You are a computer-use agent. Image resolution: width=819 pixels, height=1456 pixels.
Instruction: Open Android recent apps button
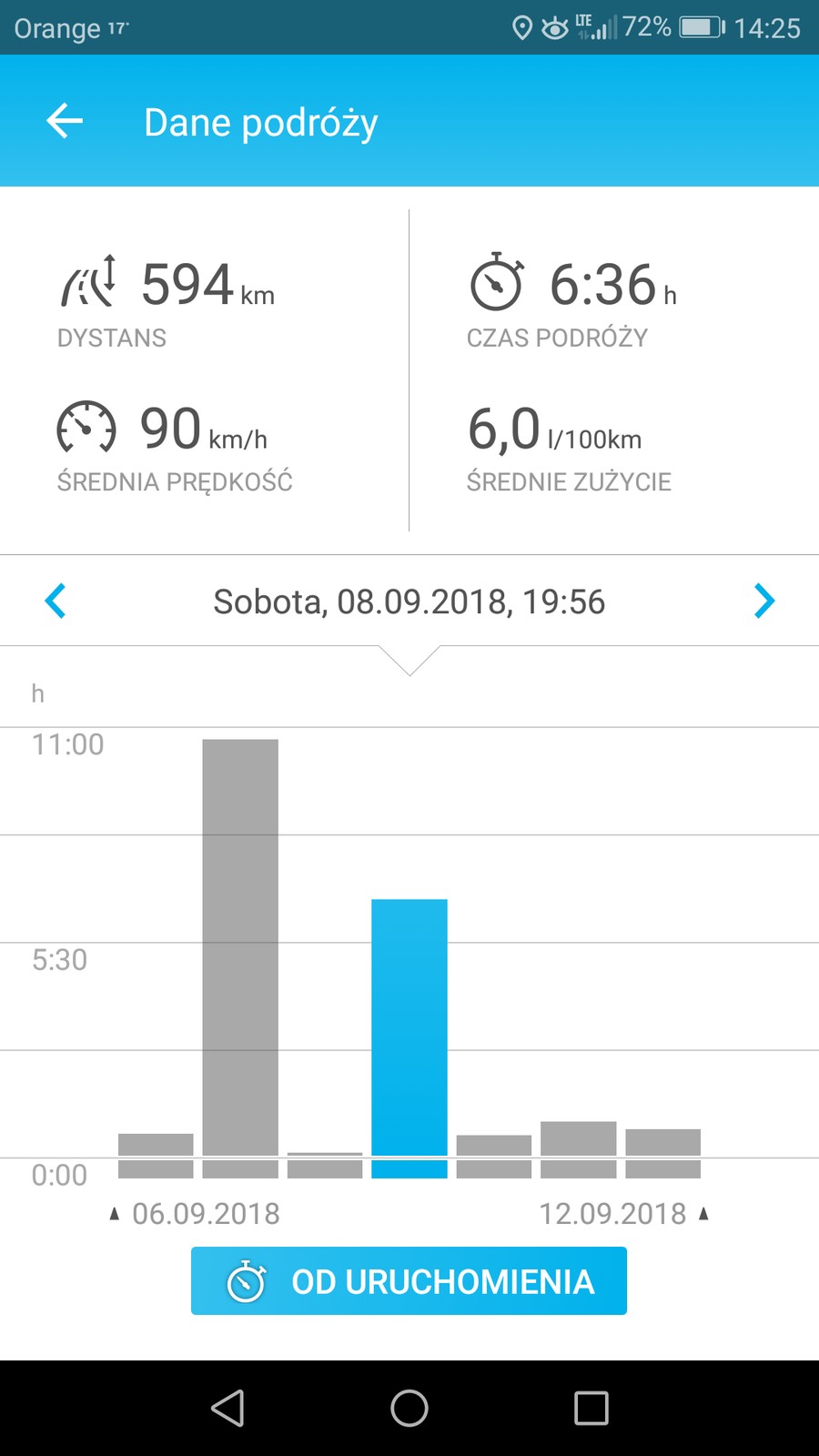pyautogui.click(x=591, y=1408)
